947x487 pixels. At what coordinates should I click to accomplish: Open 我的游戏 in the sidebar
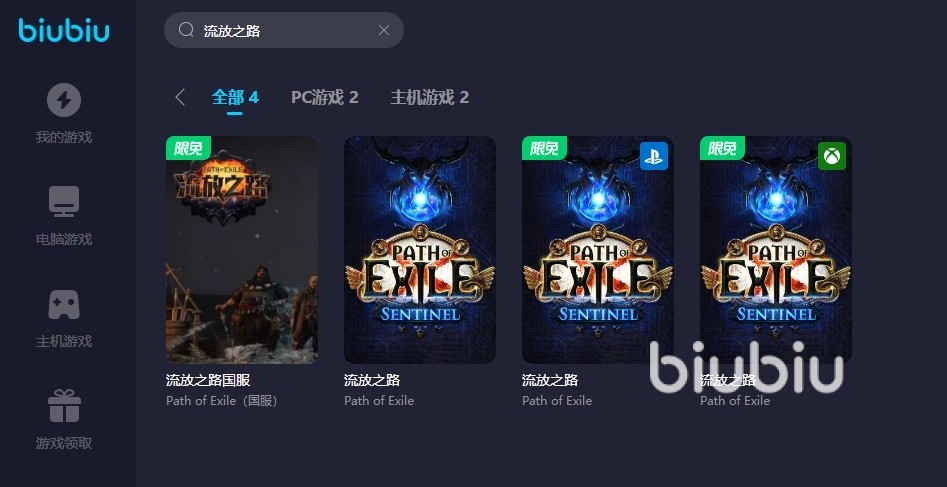coord(64,114)
